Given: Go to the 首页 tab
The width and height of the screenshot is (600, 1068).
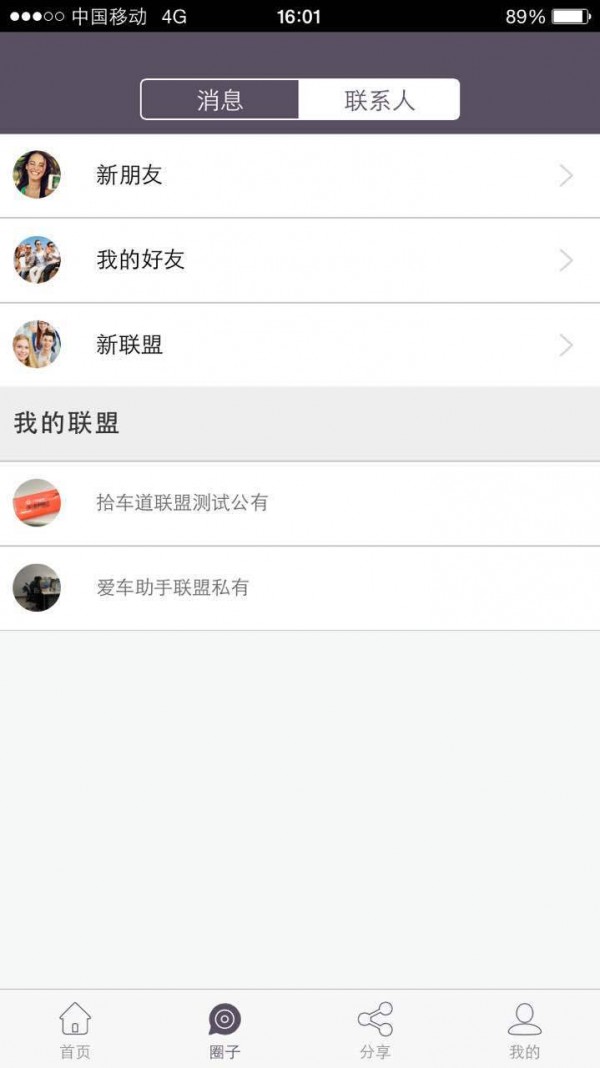Looking at the screenshot, I should coord(75,1030).
